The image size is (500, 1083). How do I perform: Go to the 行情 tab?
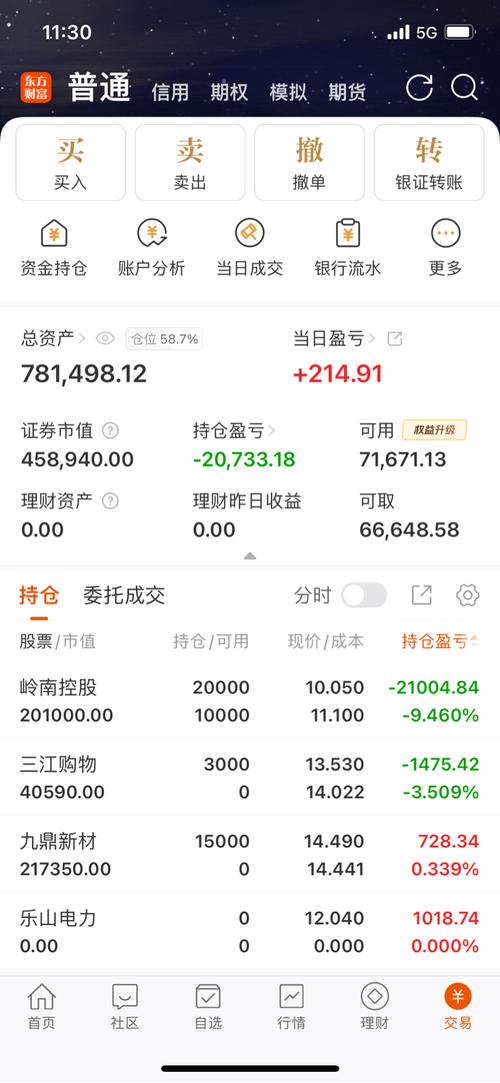coord(291,1007)
